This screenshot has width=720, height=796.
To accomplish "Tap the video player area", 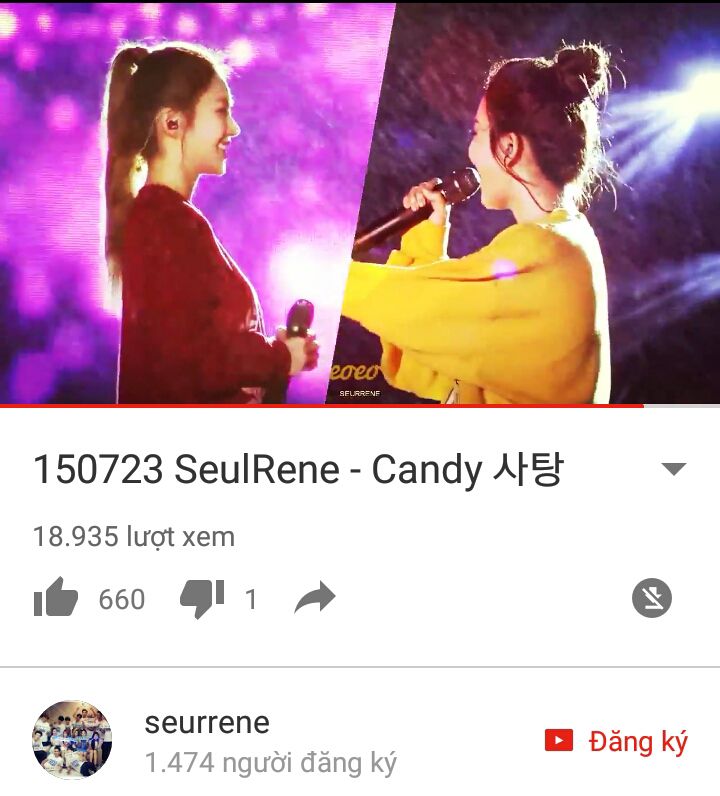I will pos(360,202).
